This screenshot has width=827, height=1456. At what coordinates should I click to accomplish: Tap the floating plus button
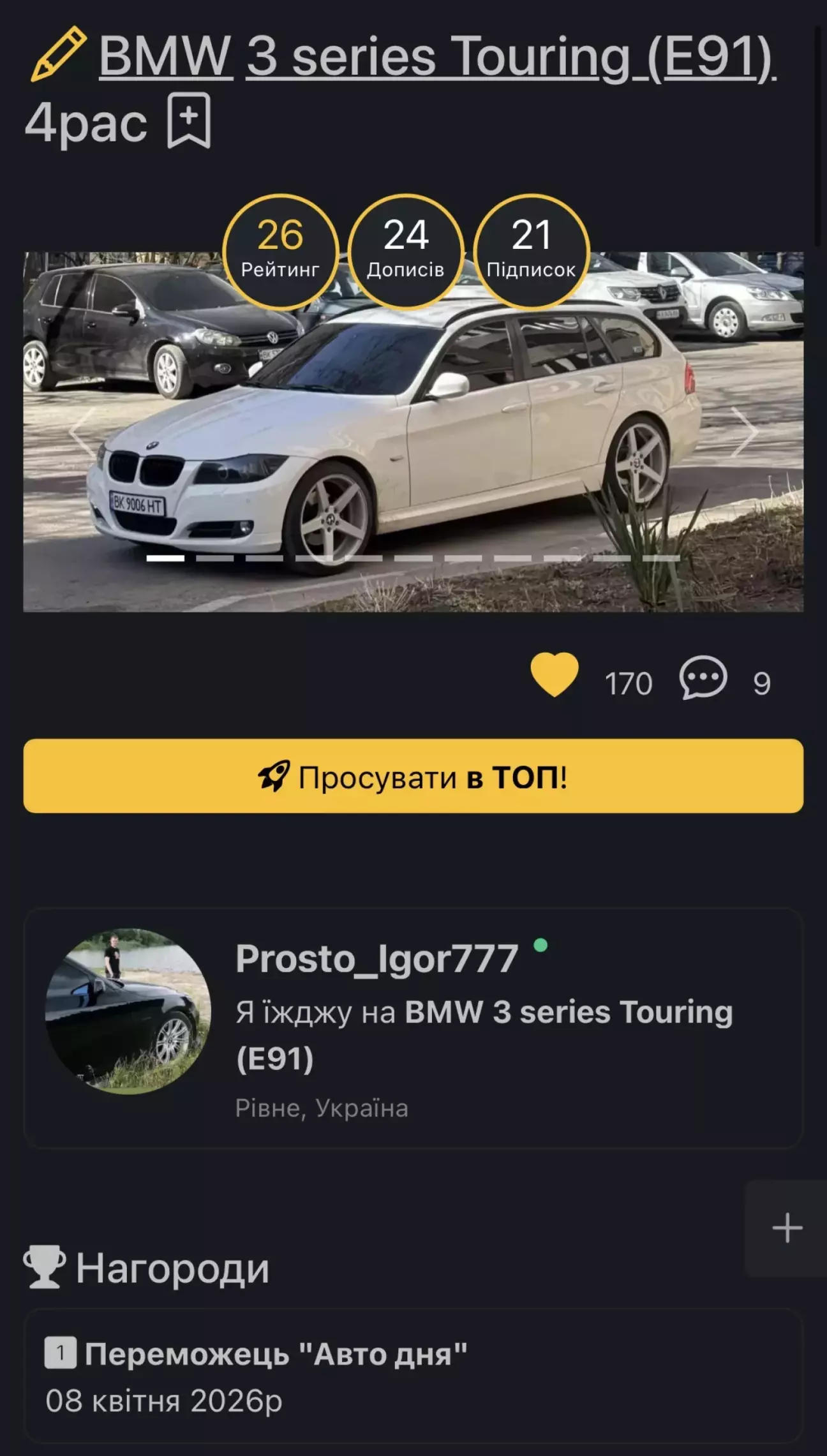[787, 1228]
